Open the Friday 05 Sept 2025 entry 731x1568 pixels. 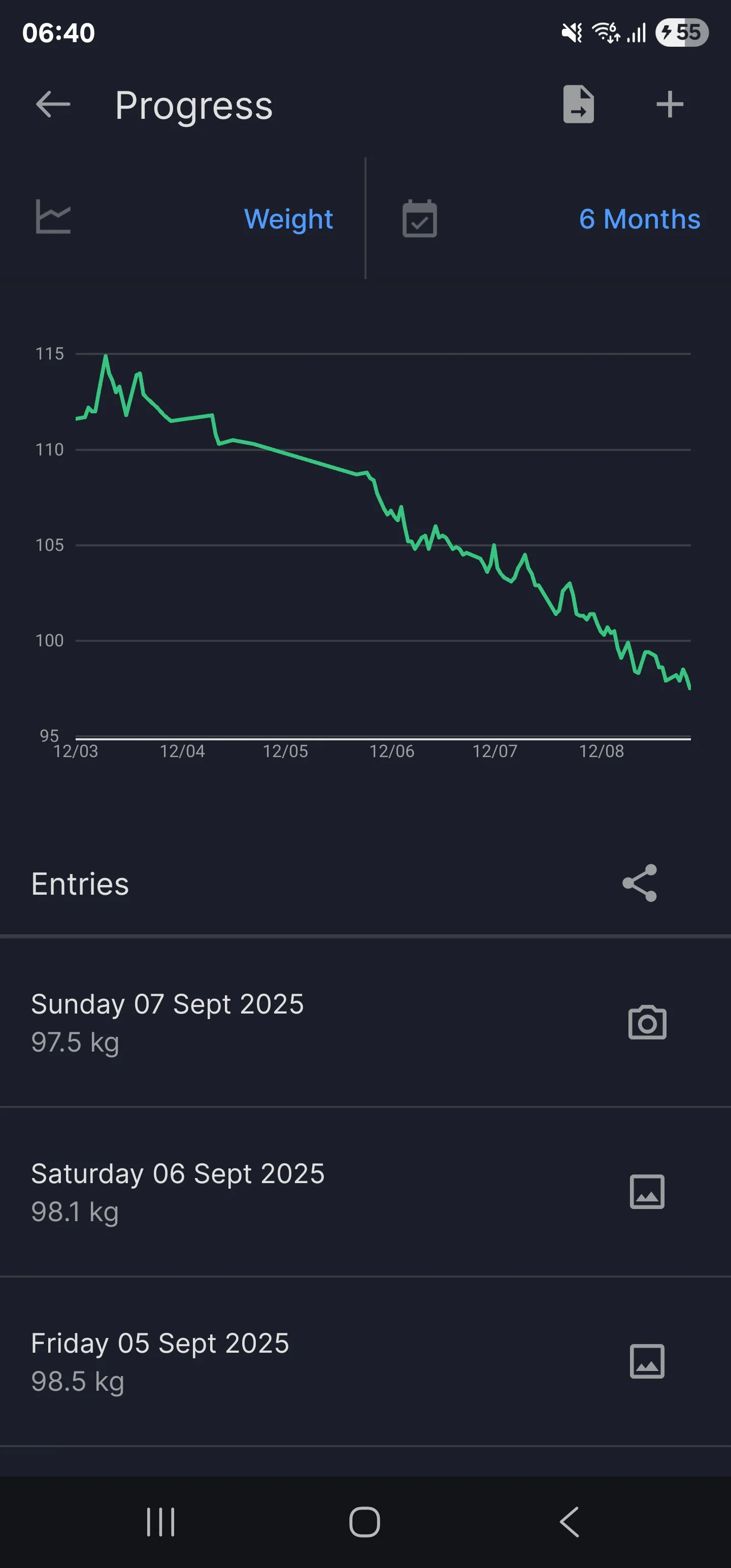click(x=365, y=1362)
